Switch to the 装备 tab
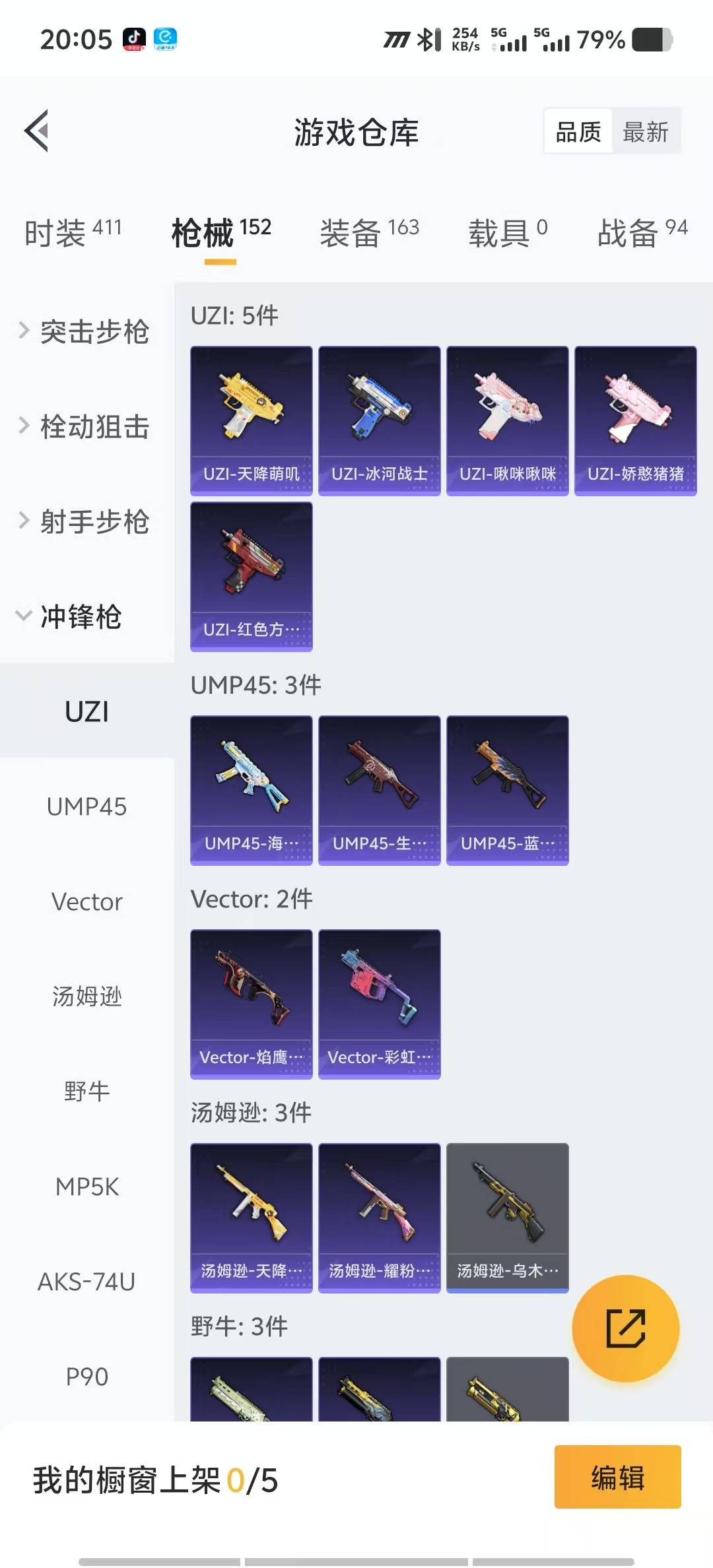This screenshot has width=713, height=1568. 369,233
